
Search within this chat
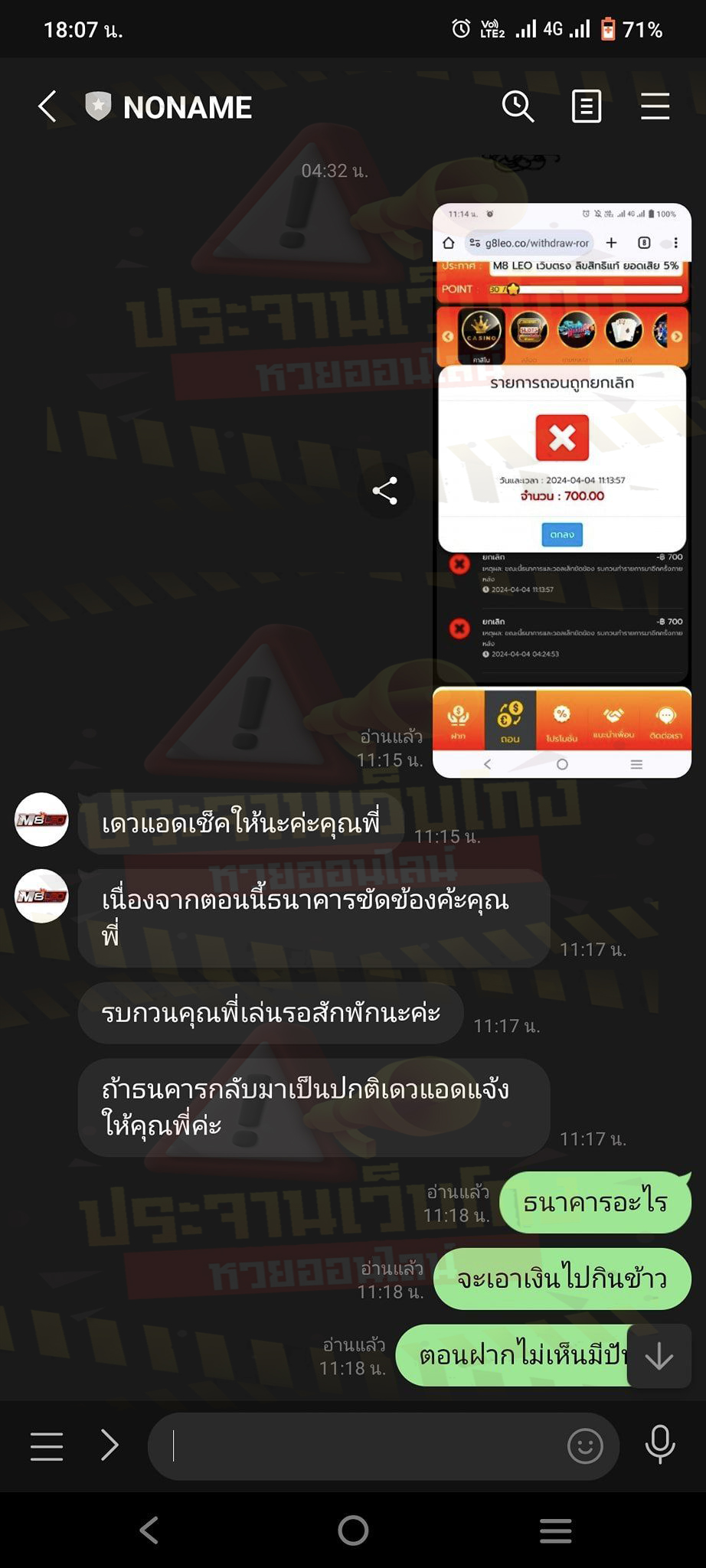[518, 106]
